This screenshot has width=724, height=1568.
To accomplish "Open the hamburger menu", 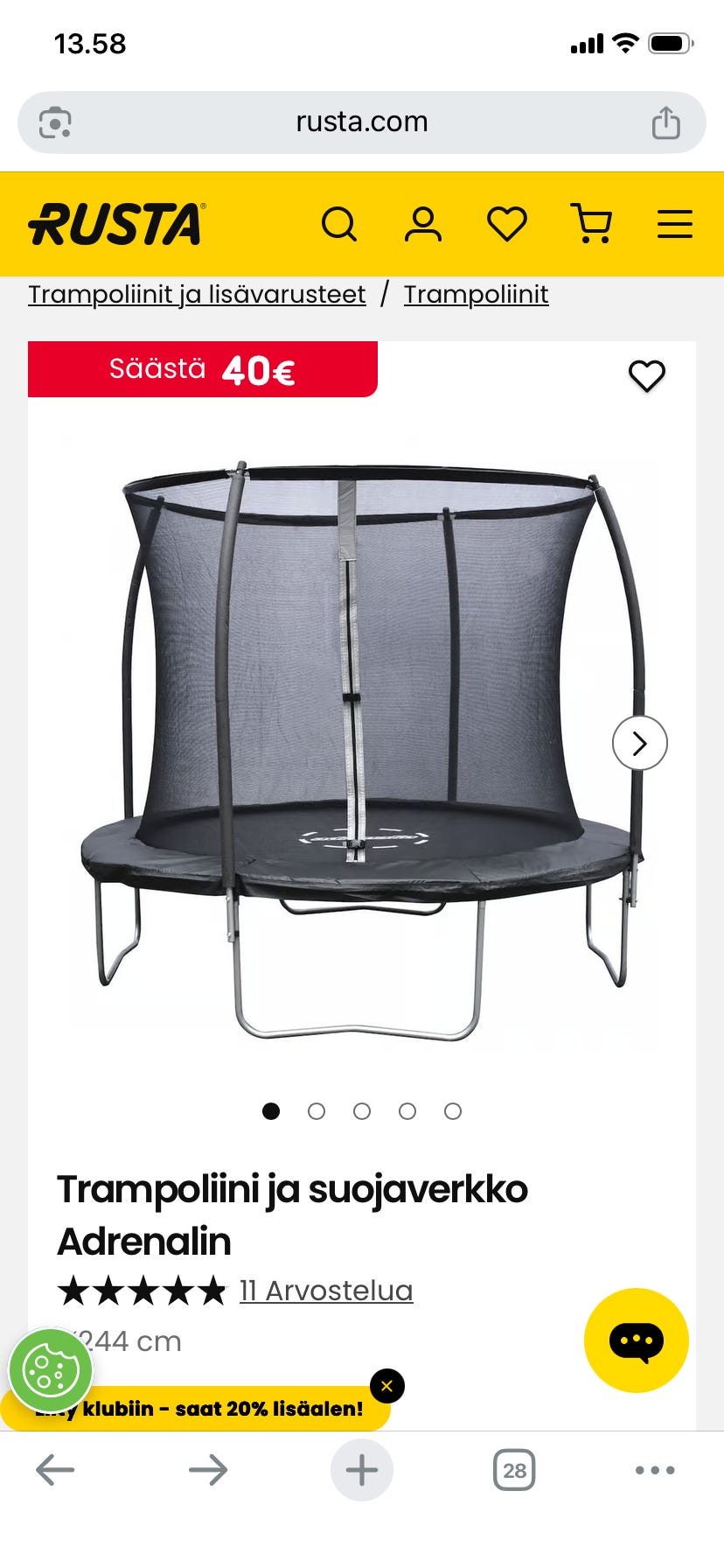I will pos(675,224).
